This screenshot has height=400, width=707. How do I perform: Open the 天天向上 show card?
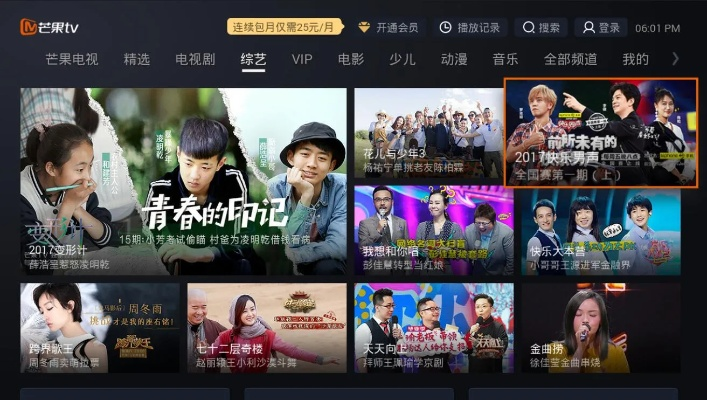coord(433,328)
